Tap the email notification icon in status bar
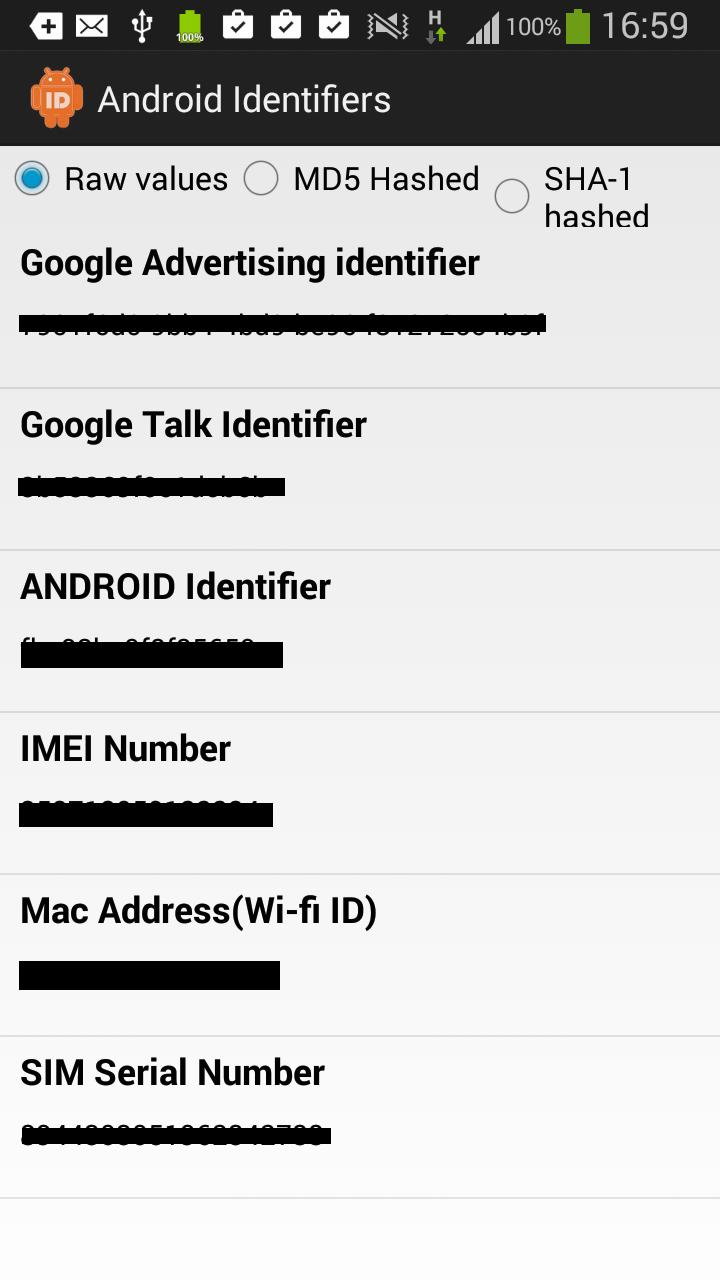 click(x=91, y=25)
